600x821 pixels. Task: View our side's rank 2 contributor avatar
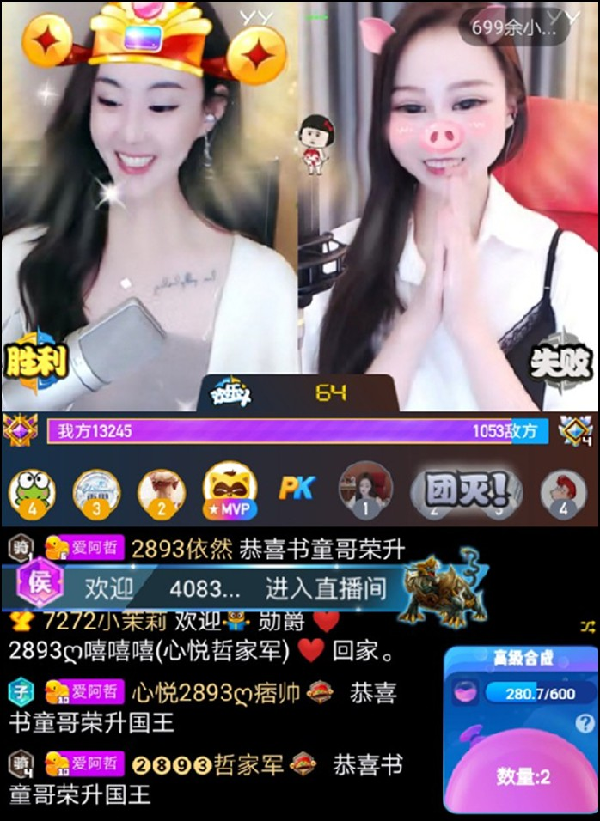[161, 491]
